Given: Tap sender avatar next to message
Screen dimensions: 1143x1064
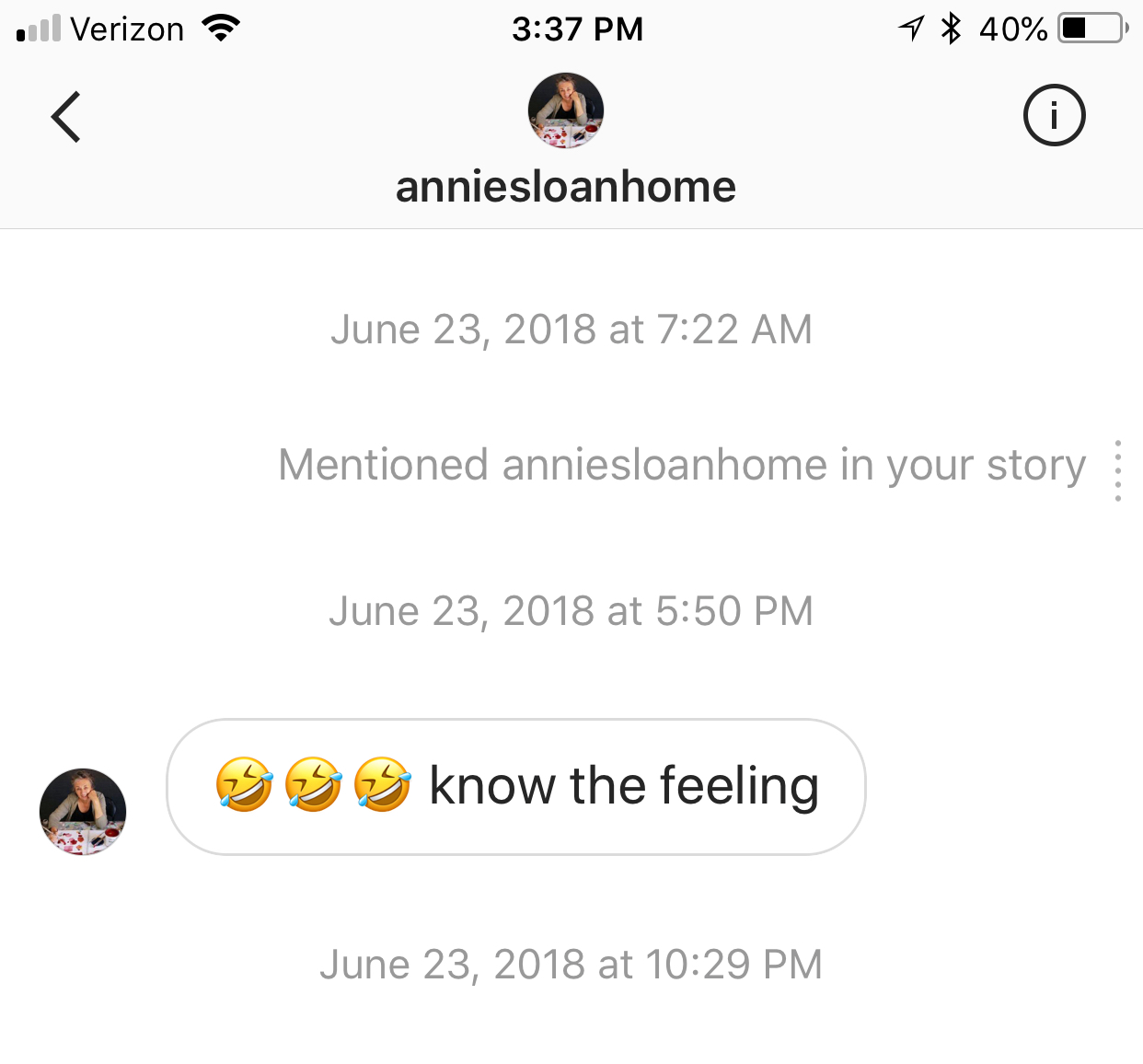Looking at the screenshot, I should pos(83,812).
